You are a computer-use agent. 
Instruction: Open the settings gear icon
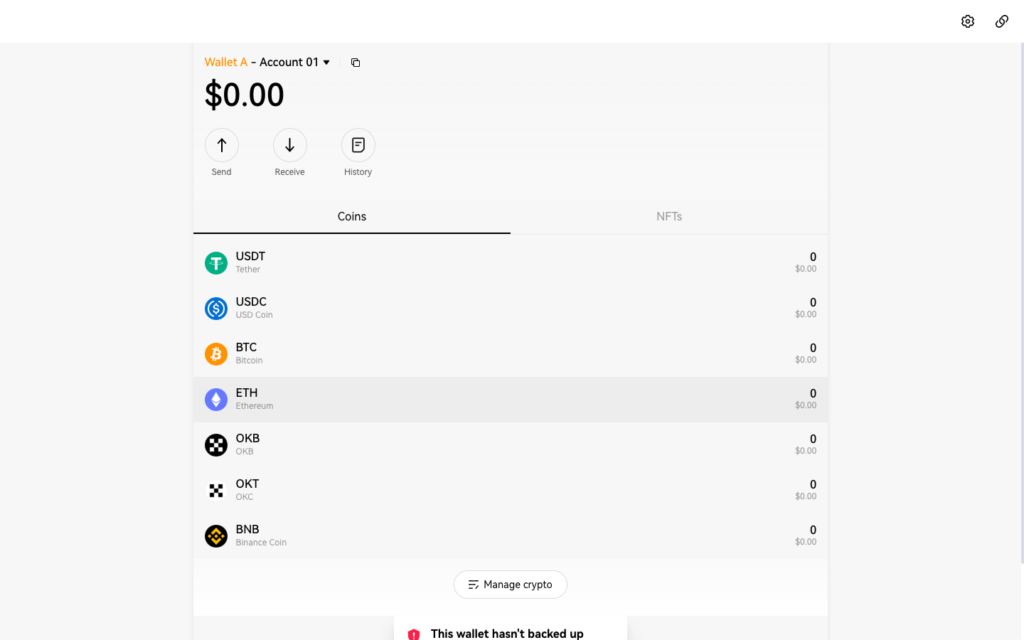pyautogui.click(x=967, y=21)
